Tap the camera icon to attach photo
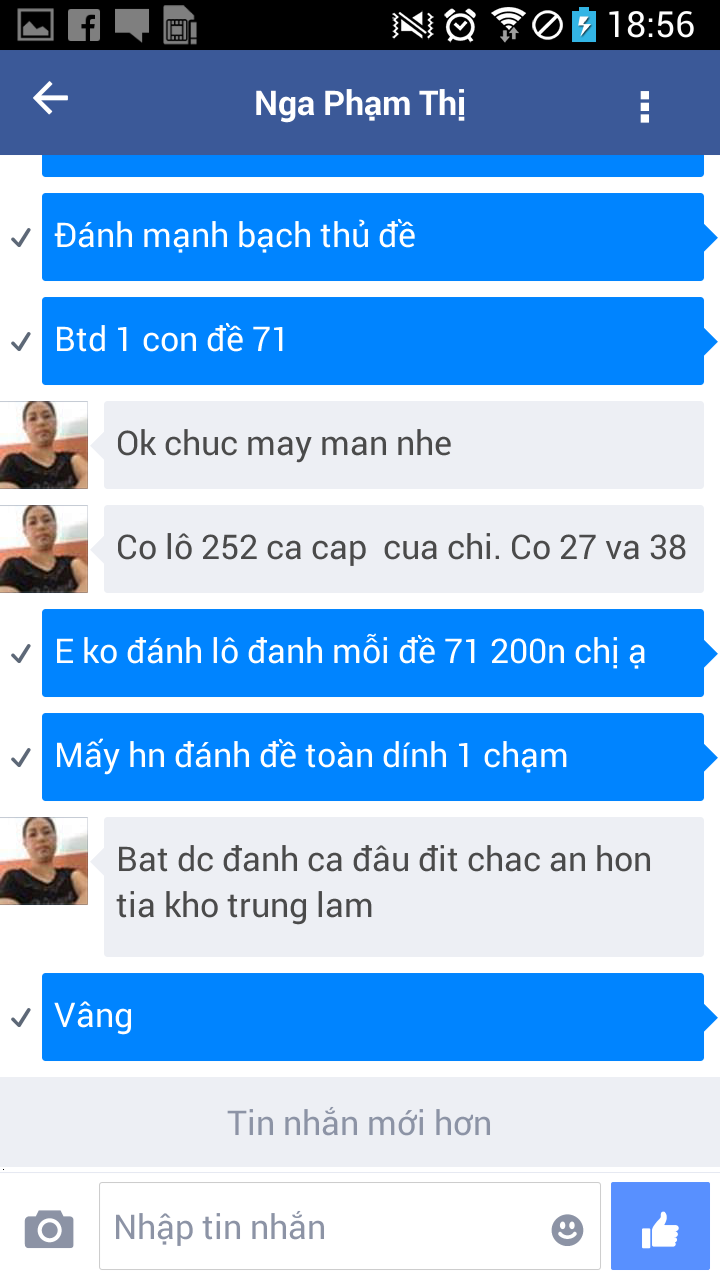720x1280 pixels. point(49,1229)
